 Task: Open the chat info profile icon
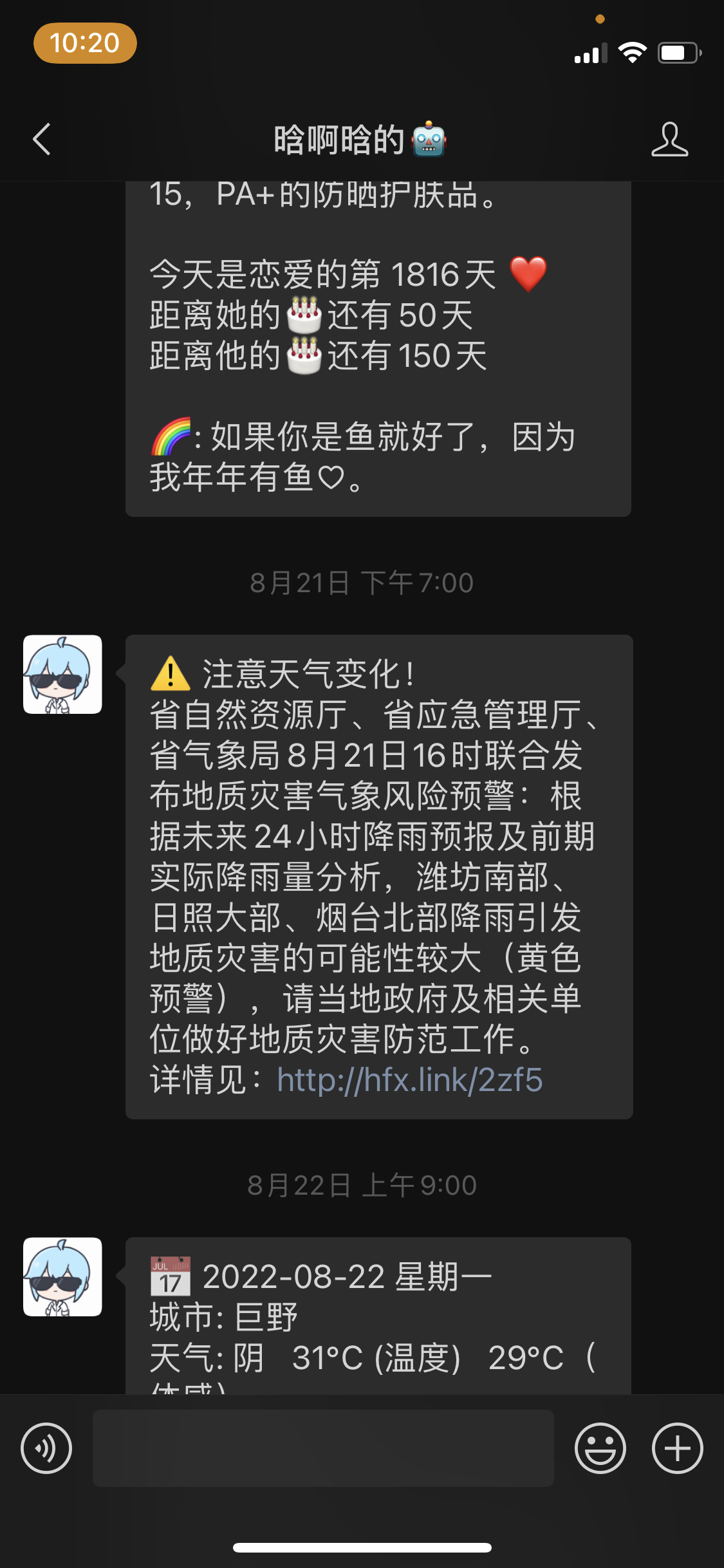(669, 139)
